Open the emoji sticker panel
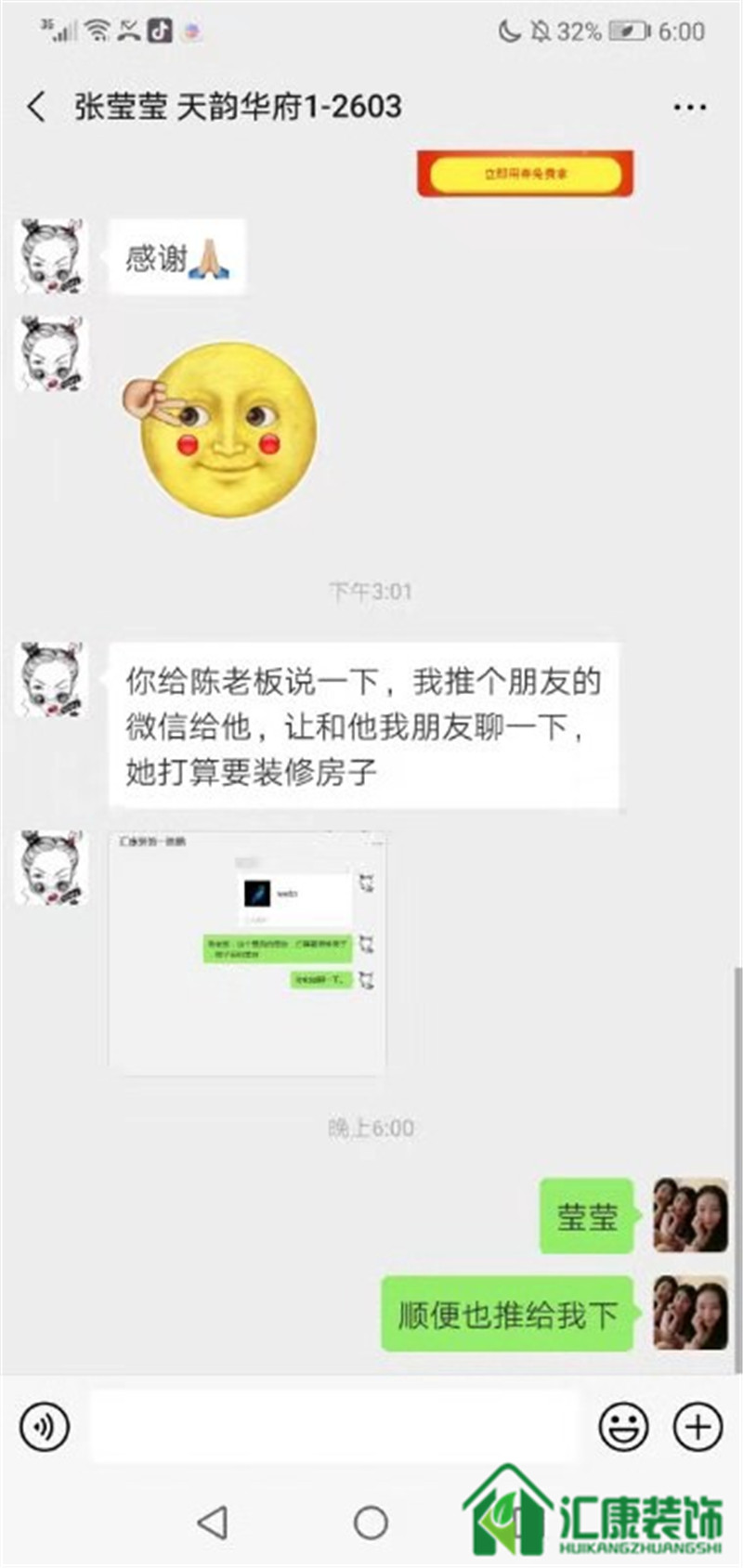Screen dimensions: 743x1568 point(623,1425)
